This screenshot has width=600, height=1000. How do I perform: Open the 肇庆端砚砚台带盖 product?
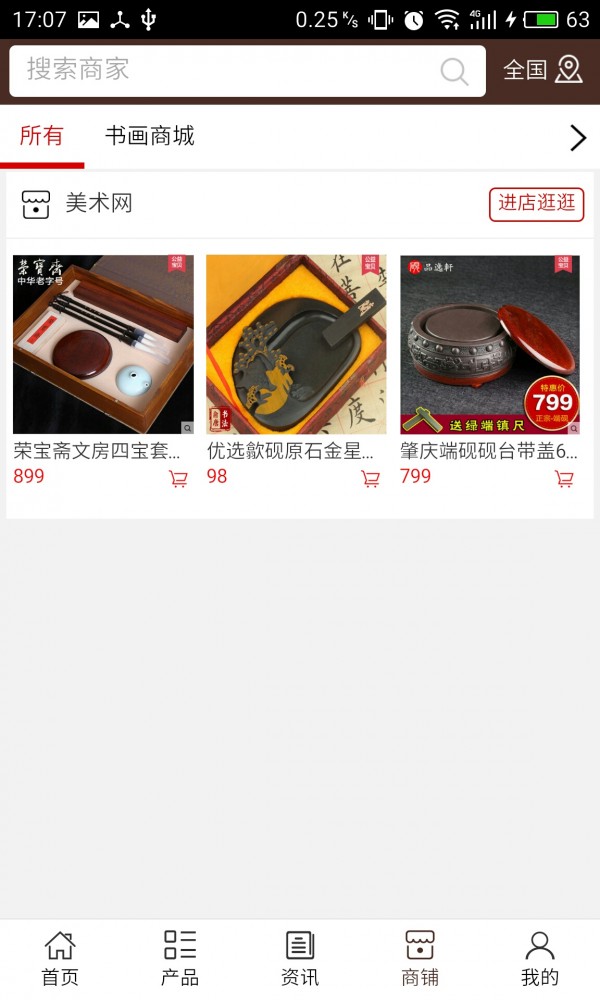click(x=490, y=345)
